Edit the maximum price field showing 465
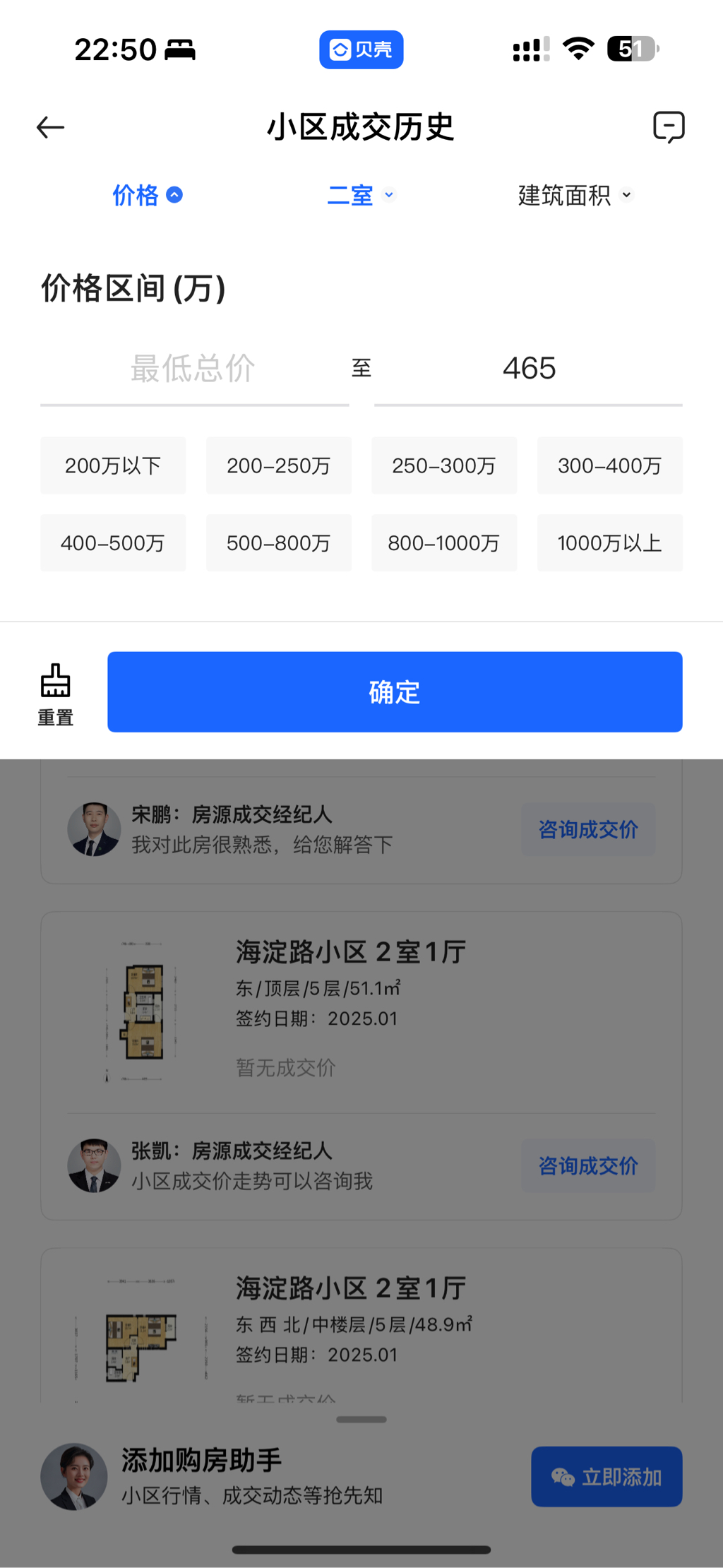The image size is (723, 1568). [x=529, y=369]
